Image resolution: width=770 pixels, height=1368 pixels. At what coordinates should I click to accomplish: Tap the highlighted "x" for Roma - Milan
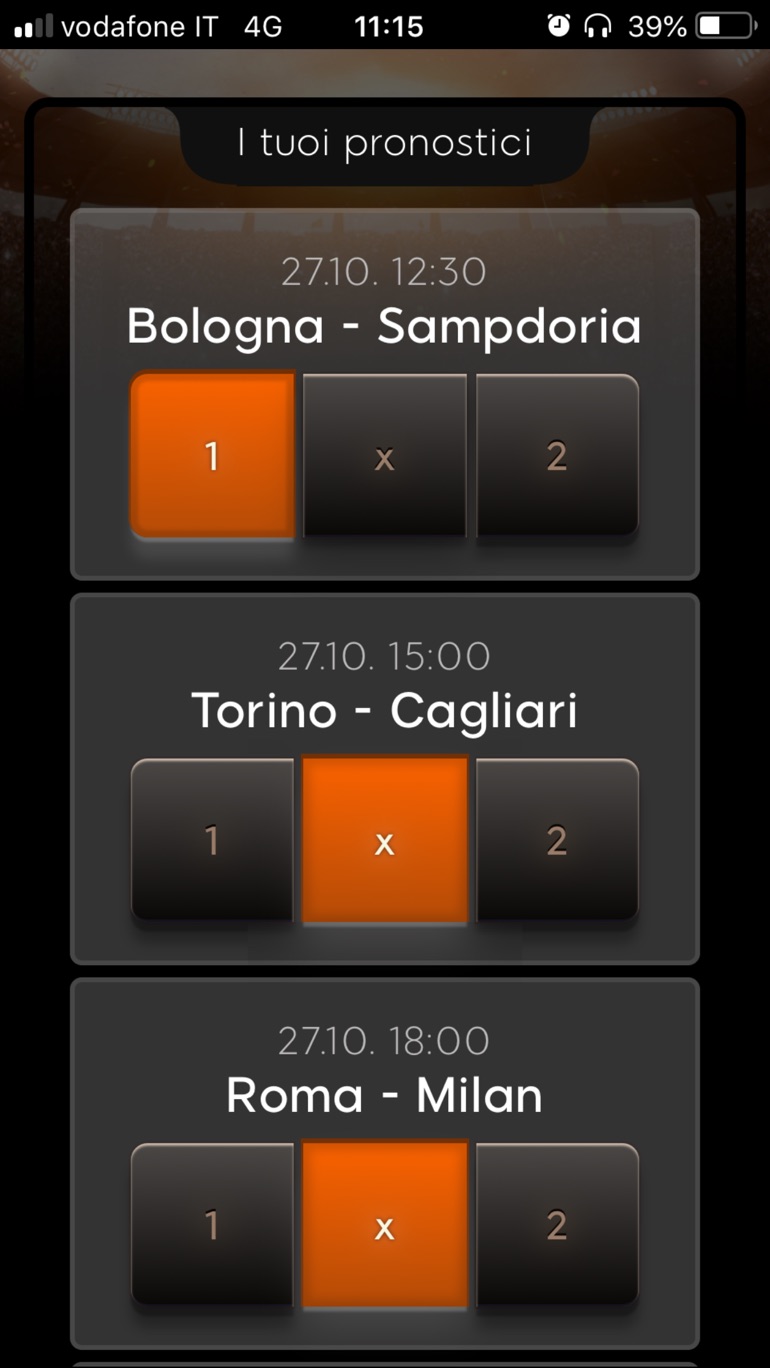tap(385, 1226)
